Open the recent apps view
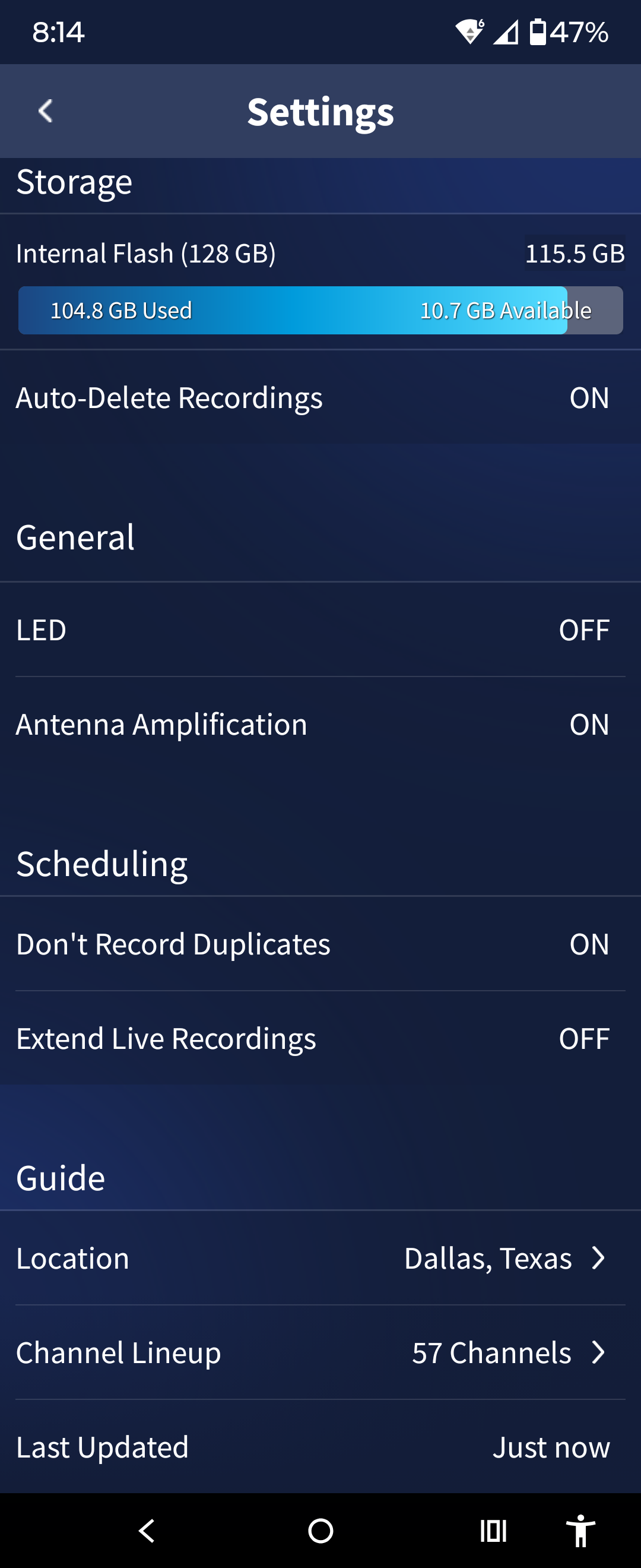The image size is (641, 1568). [x=493, y=1530]
